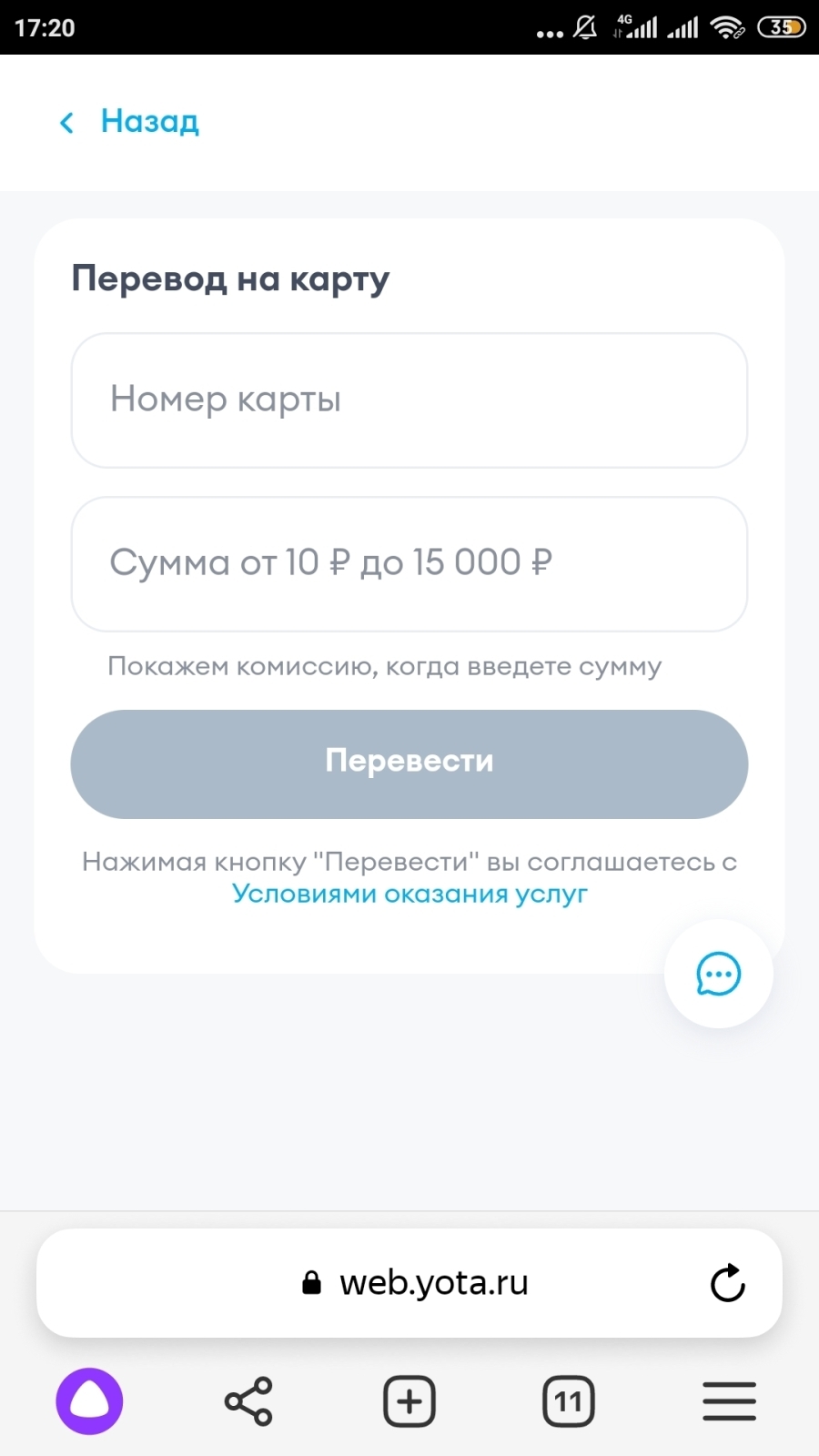
Task: Open a new browser tab
Action: 409,1400
